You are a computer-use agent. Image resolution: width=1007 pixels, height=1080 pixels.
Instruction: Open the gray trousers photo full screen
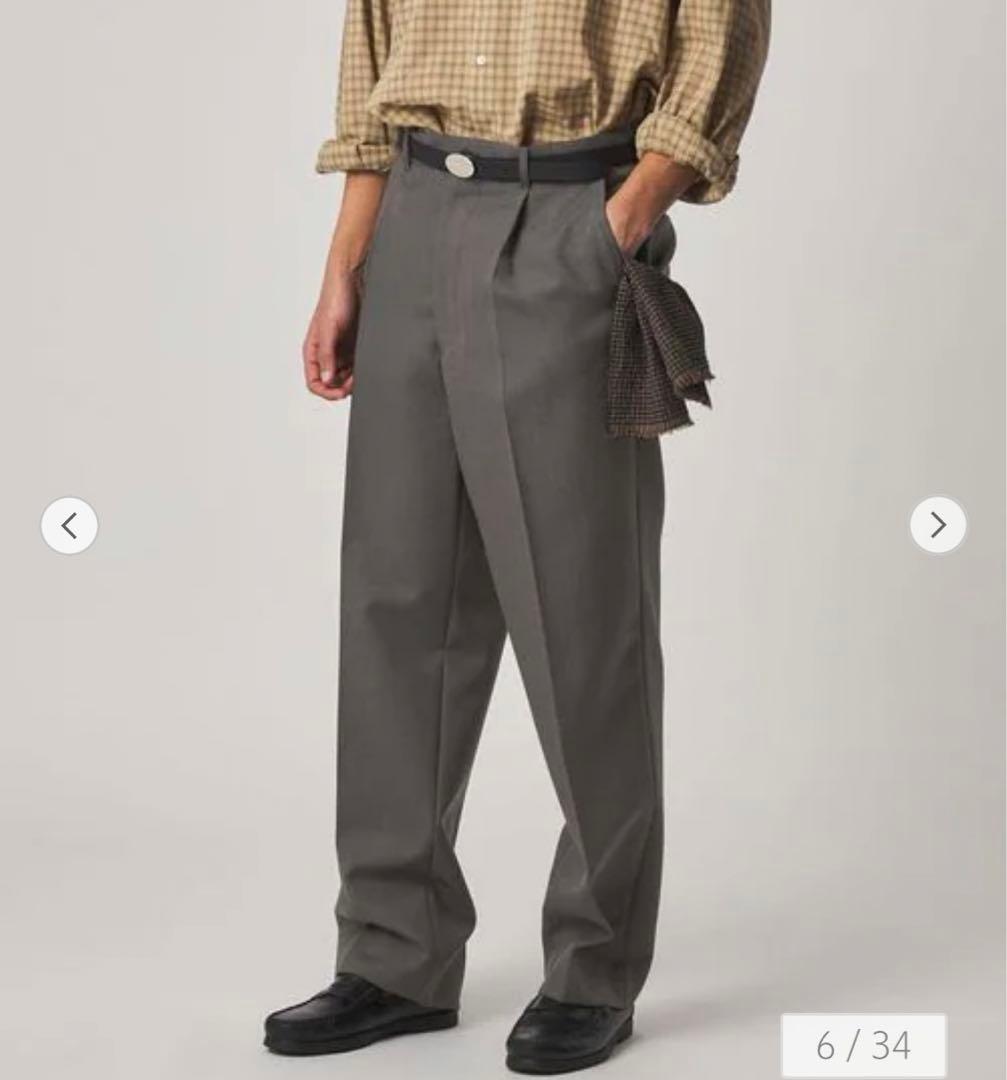(x=500, y=600)
